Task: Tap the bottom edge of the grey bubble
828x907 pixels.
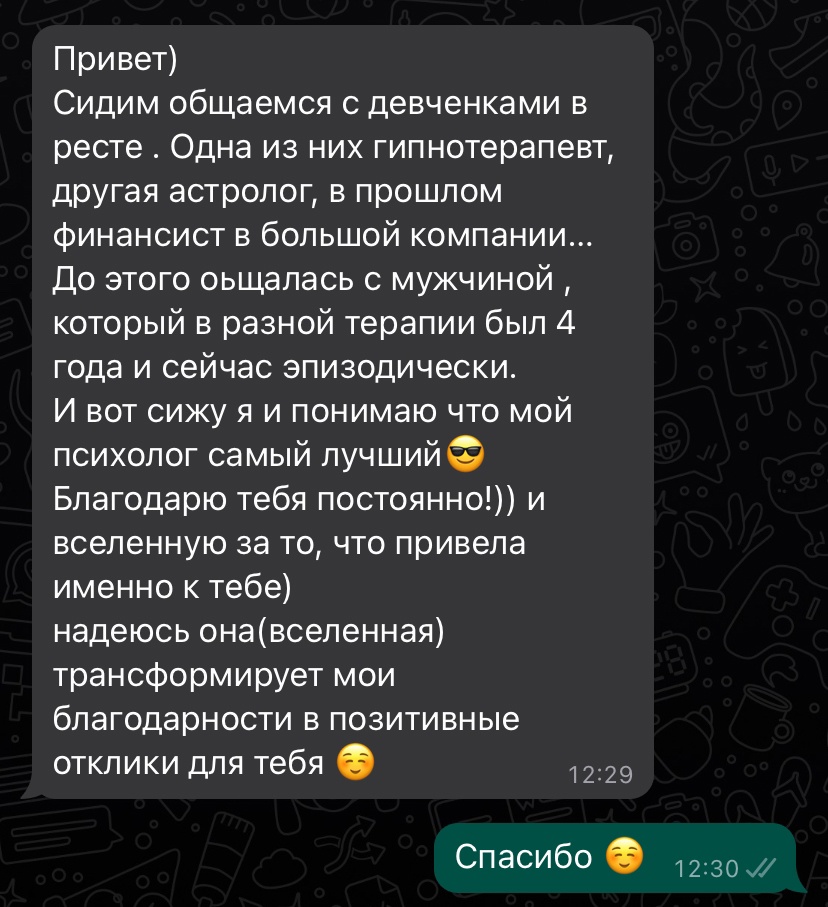Action: [345, 793]
